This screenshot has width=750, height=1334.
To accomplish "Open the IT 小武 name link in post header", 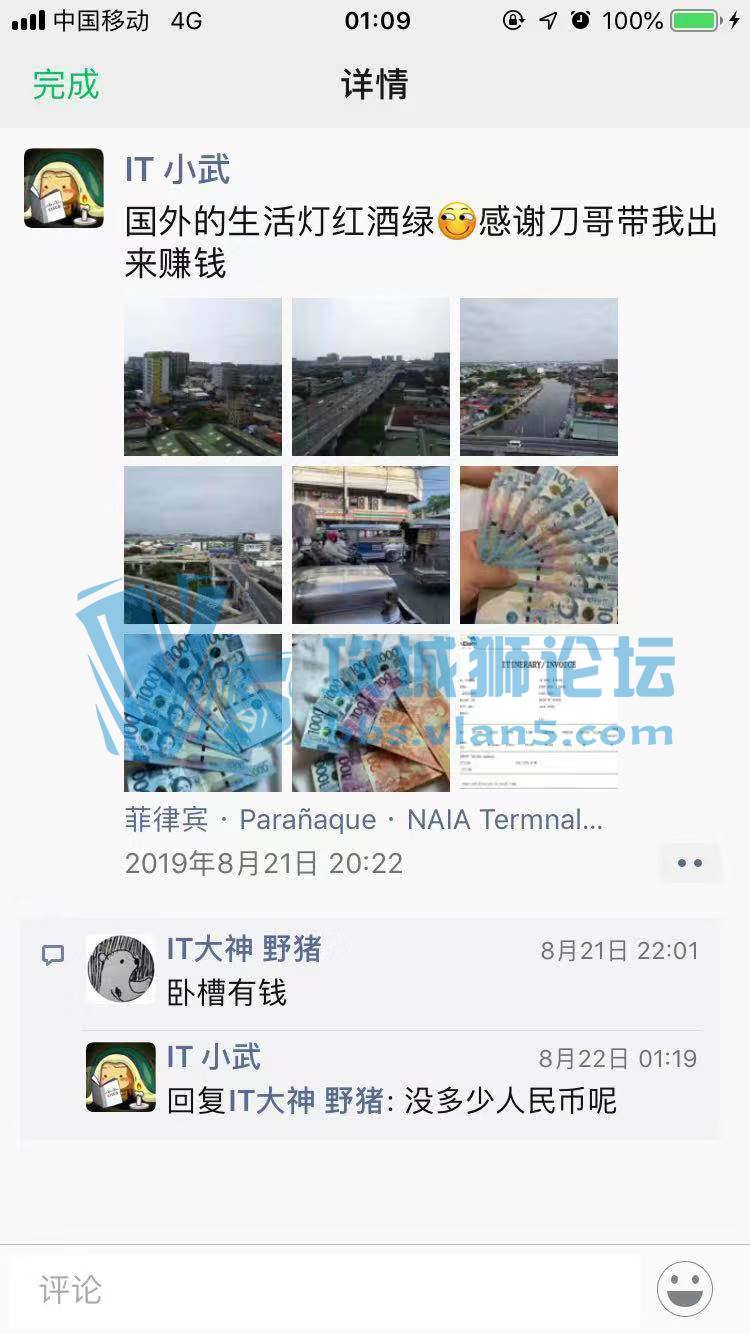I will (x=177, y=170).
